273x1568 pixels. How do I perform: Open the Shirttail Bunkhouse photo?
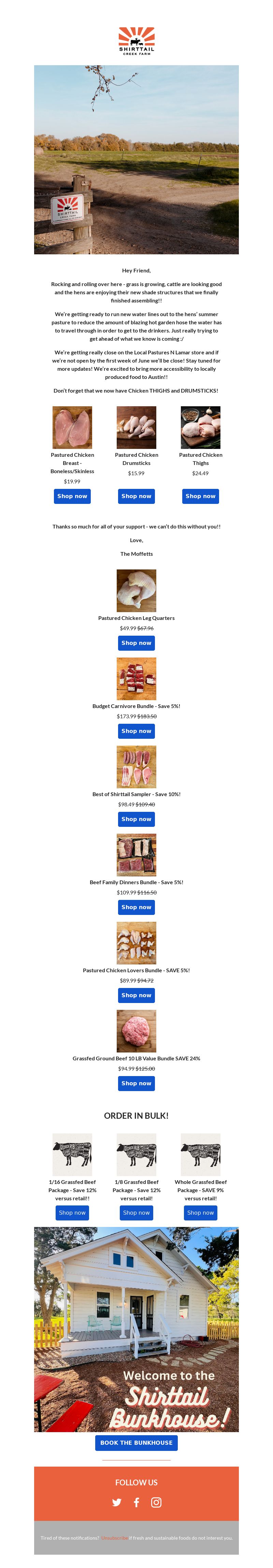point(136,1329)
